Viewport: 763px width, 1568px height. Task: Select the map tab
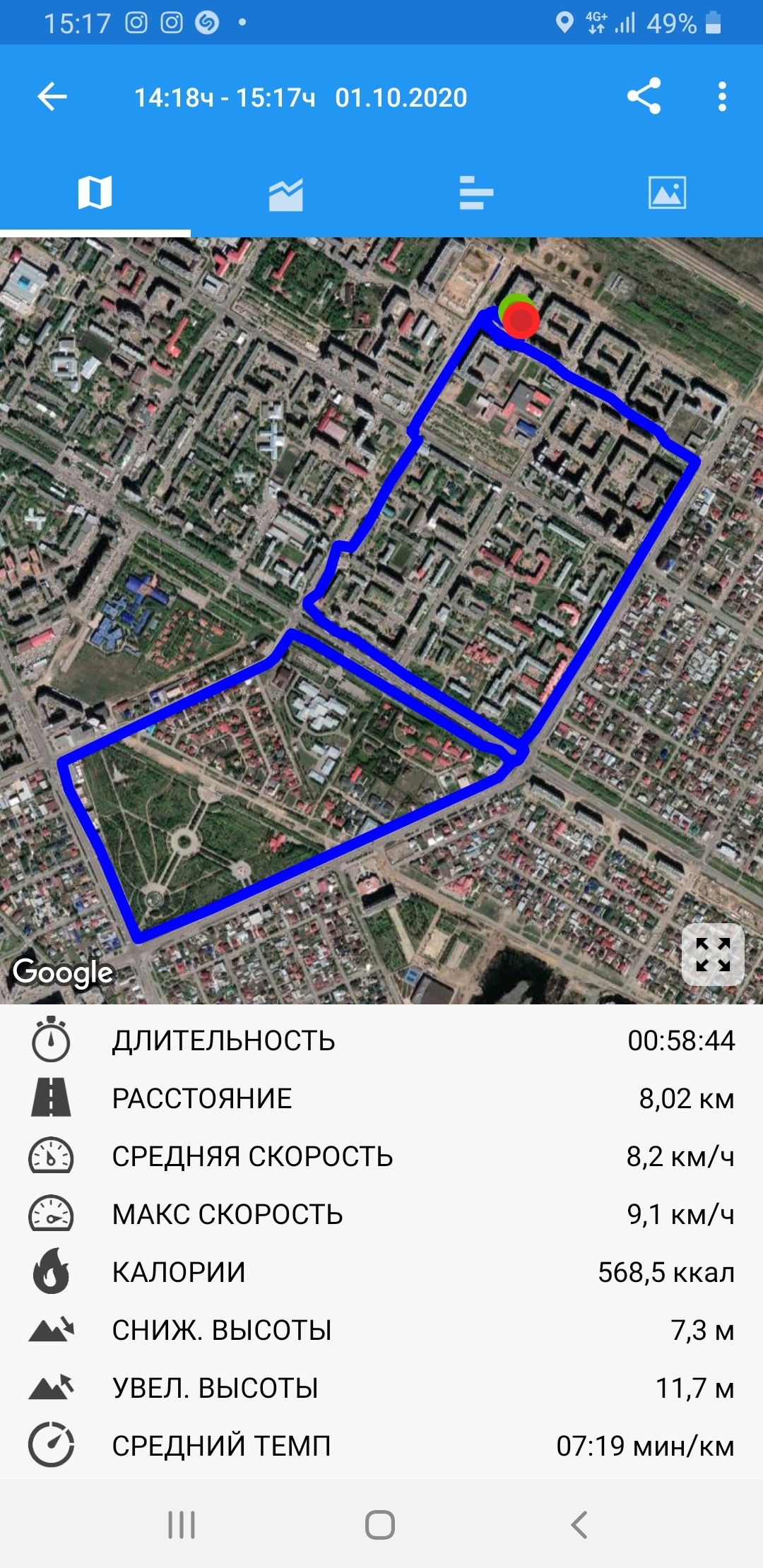tap(95, 193)
